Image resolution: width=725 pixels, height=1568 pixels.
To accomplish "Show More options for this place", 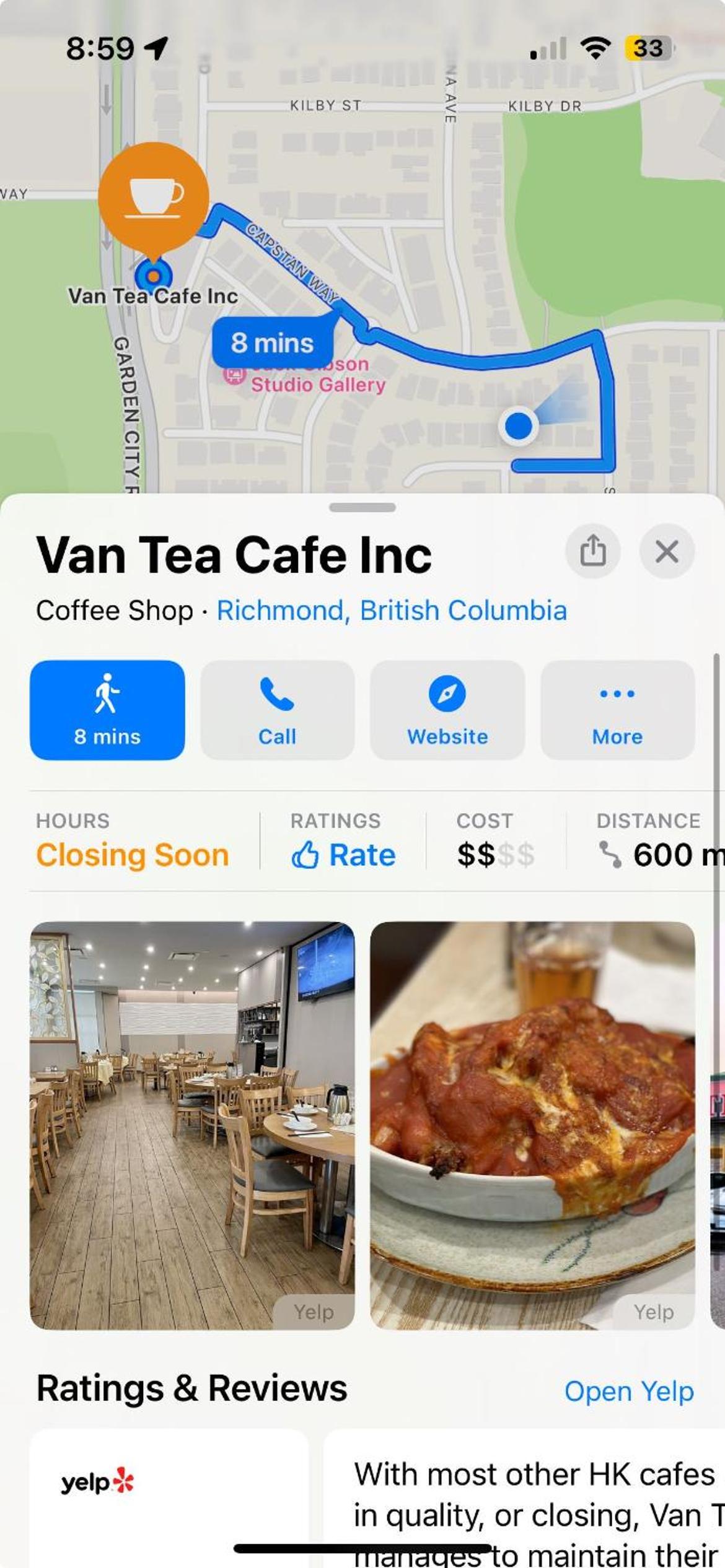I will (617, 710).
